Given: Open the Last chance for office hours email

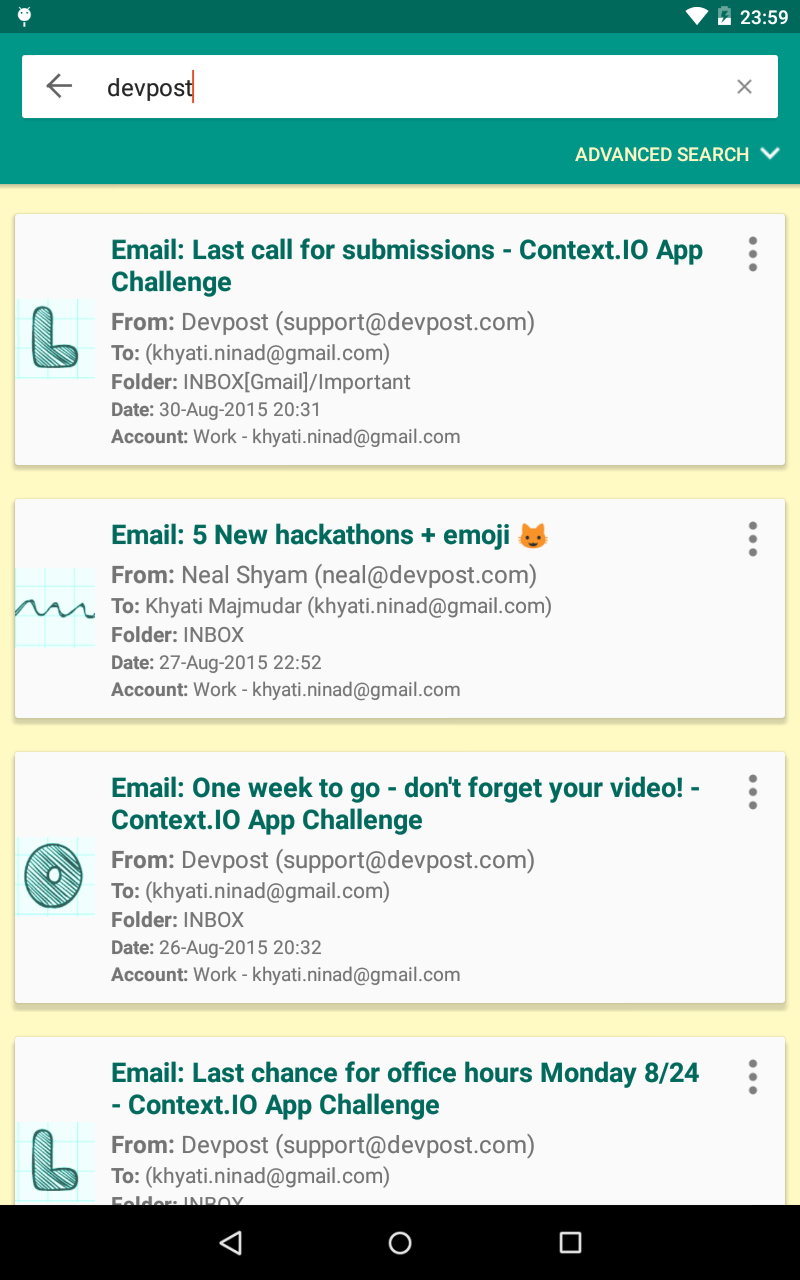Looking at the screenshot, I should [x=400, y=1121].
